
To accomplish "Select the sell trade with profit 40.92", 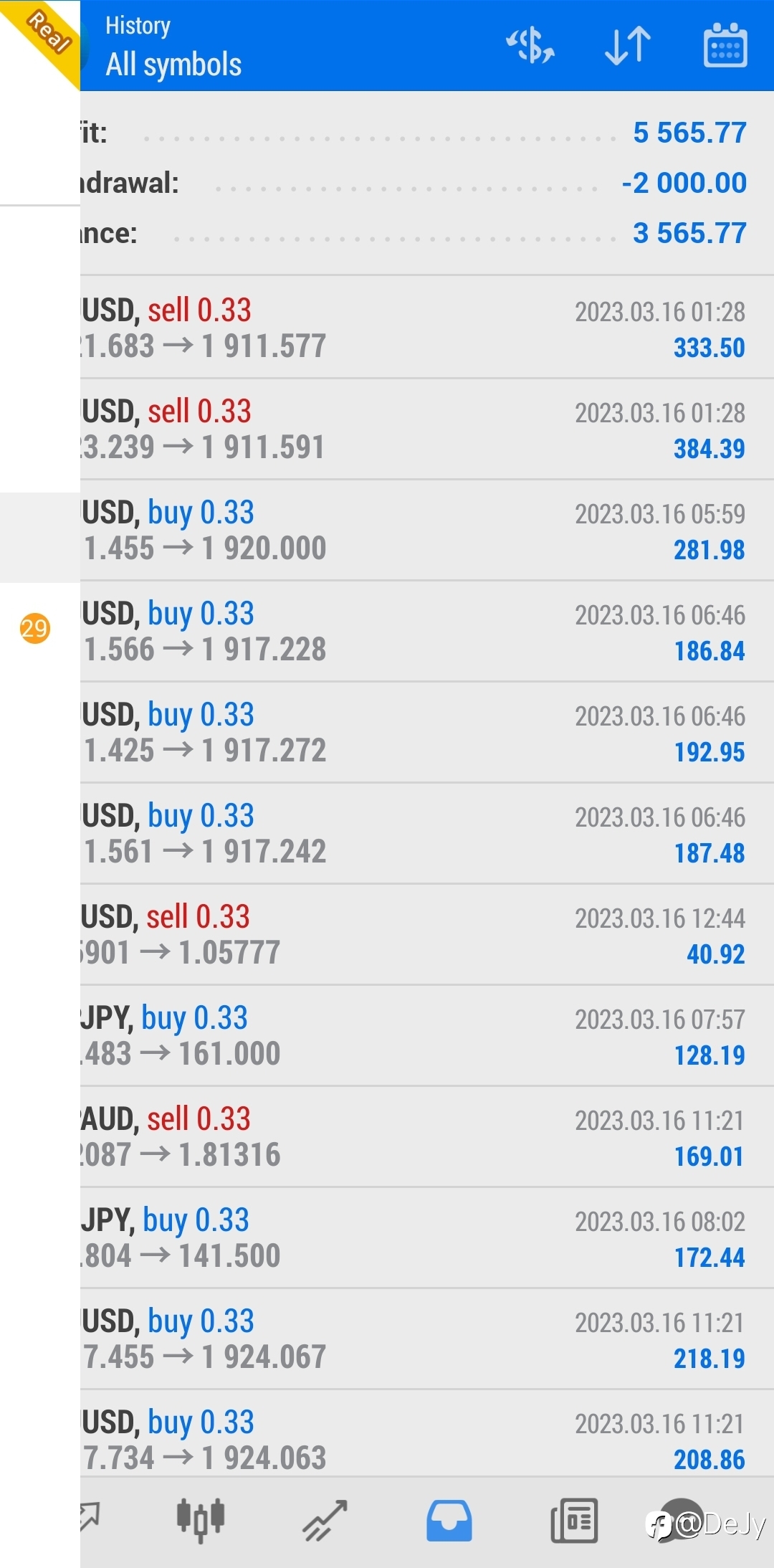I will [x=427, y=934].
